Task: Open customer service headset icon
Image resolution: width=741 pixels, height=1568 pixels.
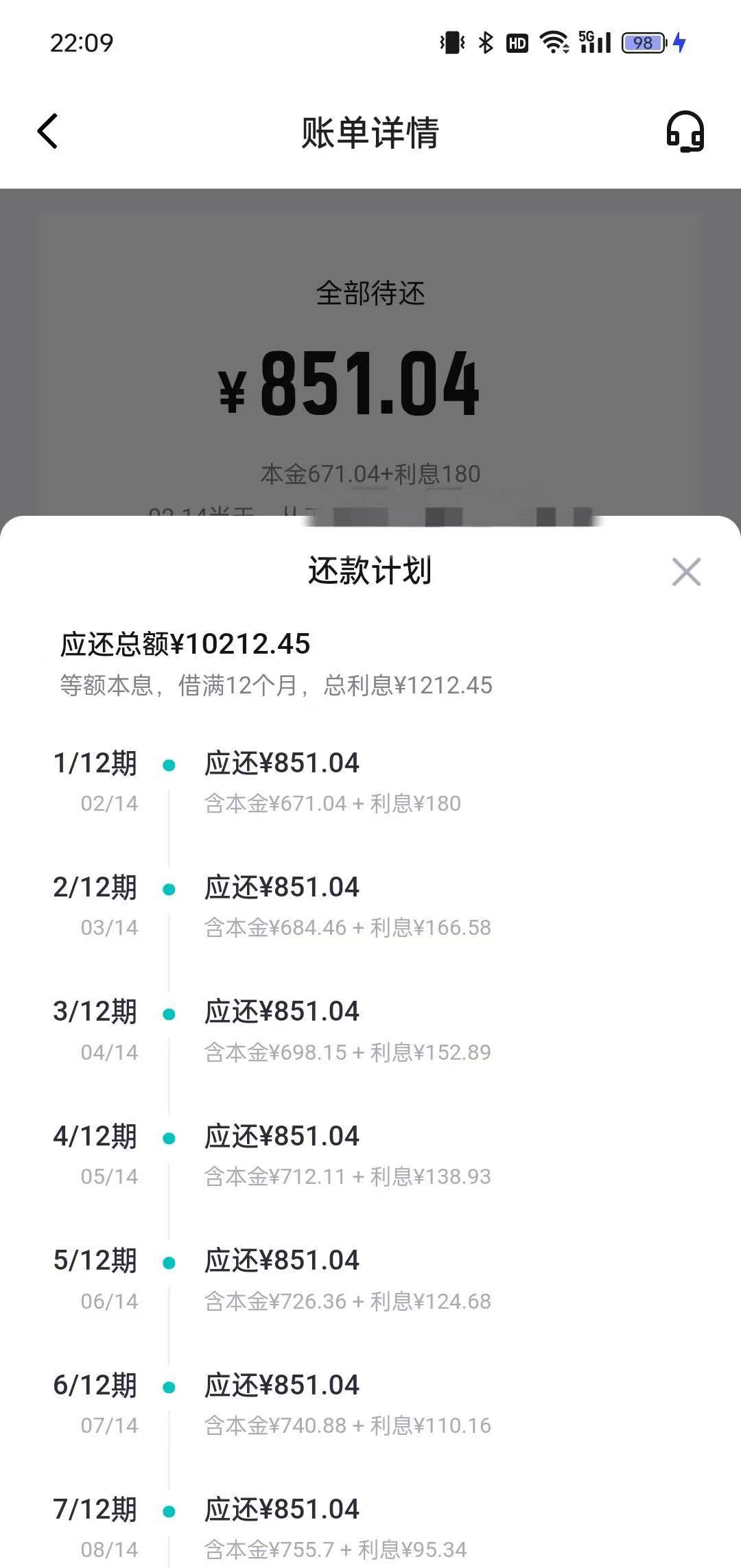Action: point(685,132)
